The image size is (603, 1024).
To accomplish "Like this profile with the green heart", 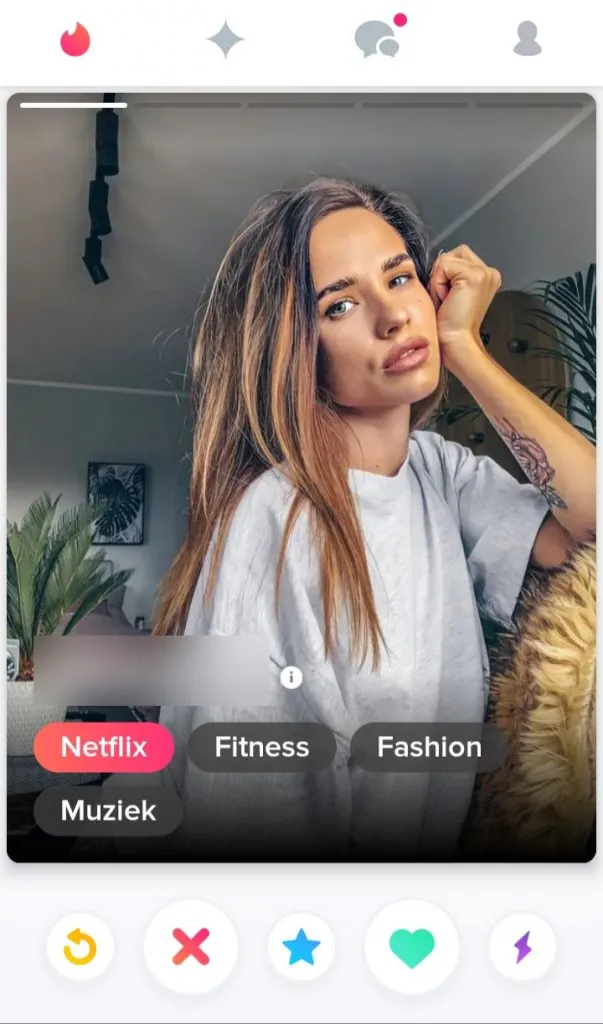I will pyautogui.click(x=412, y=947).
